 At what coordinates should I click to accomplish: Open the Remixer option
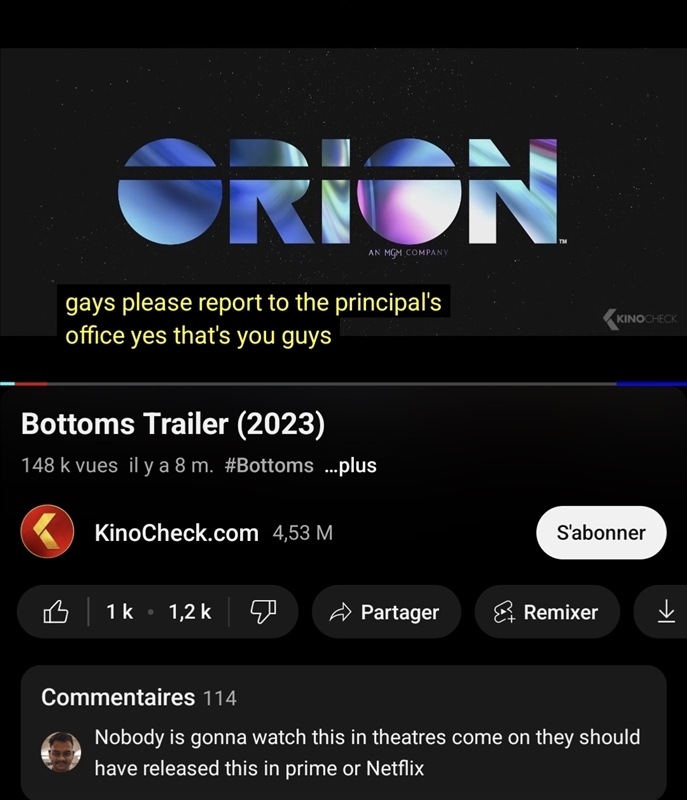[546, 612]
